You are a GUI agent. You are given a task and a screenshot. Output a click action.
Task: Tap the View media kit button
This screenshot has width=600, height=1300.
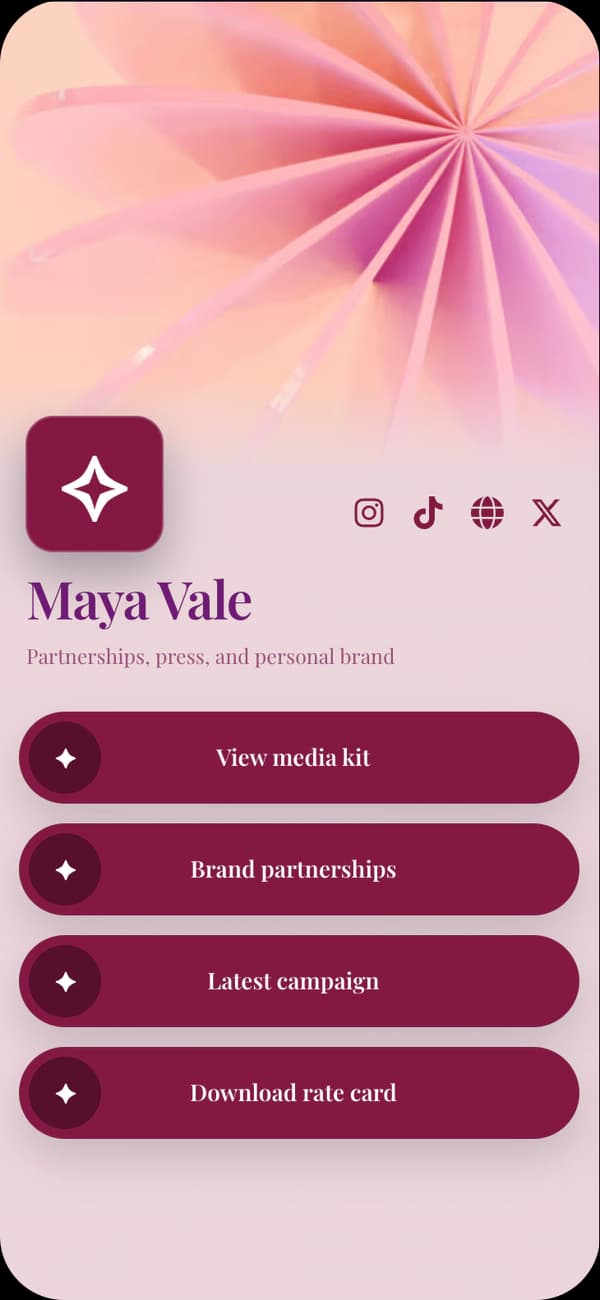pos(299,758)
